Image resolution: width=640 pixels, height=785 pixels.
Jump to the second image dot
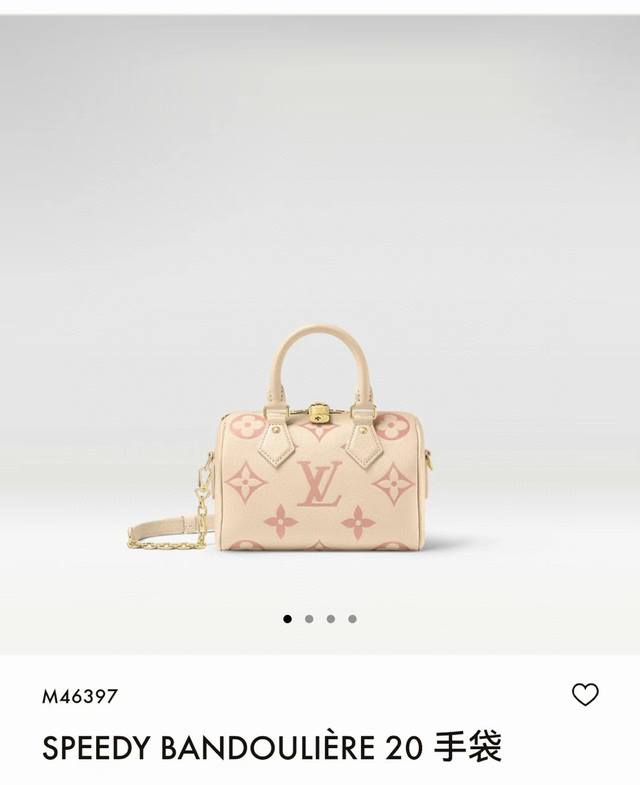coord(309,619)
